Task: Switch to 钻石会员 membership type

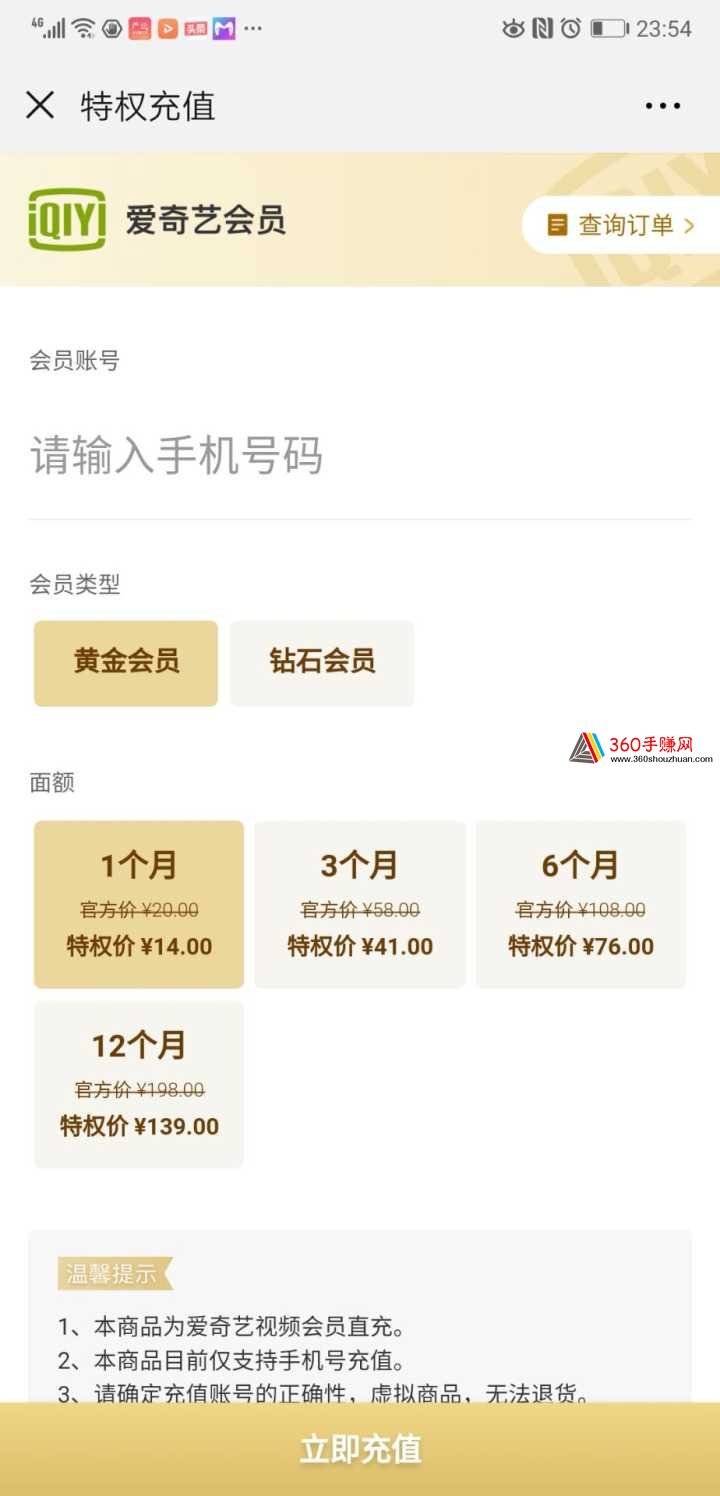Action: [x=322, y=663]
